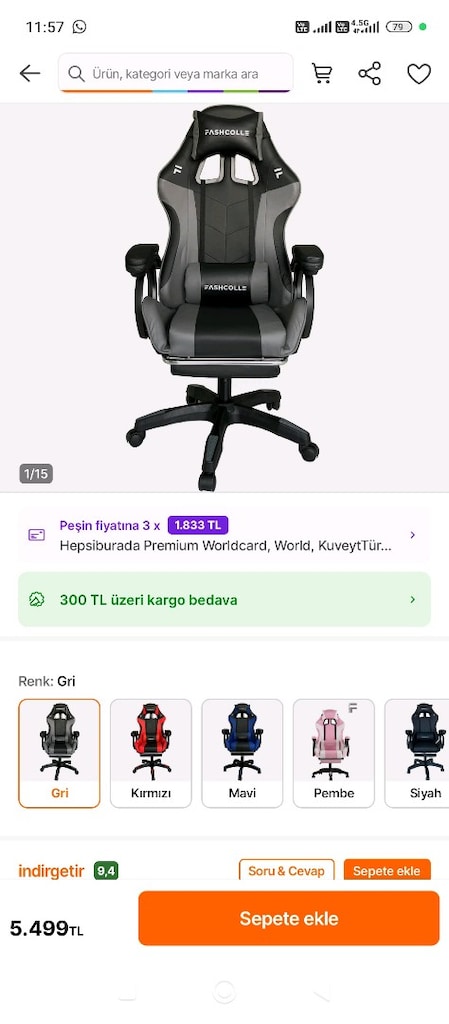The image size is (449, 1024).
Task: Go back using the arrow icon
Action: (30, 74)
